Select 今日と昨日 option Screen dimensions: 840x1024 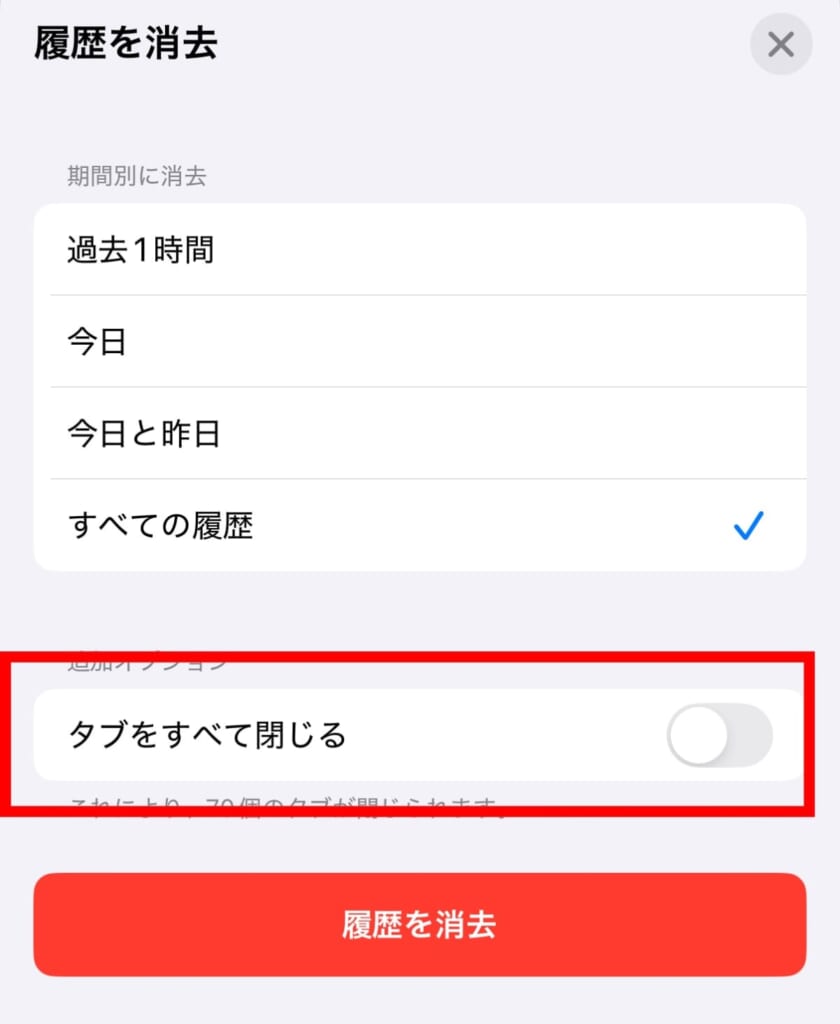(420, 434)
